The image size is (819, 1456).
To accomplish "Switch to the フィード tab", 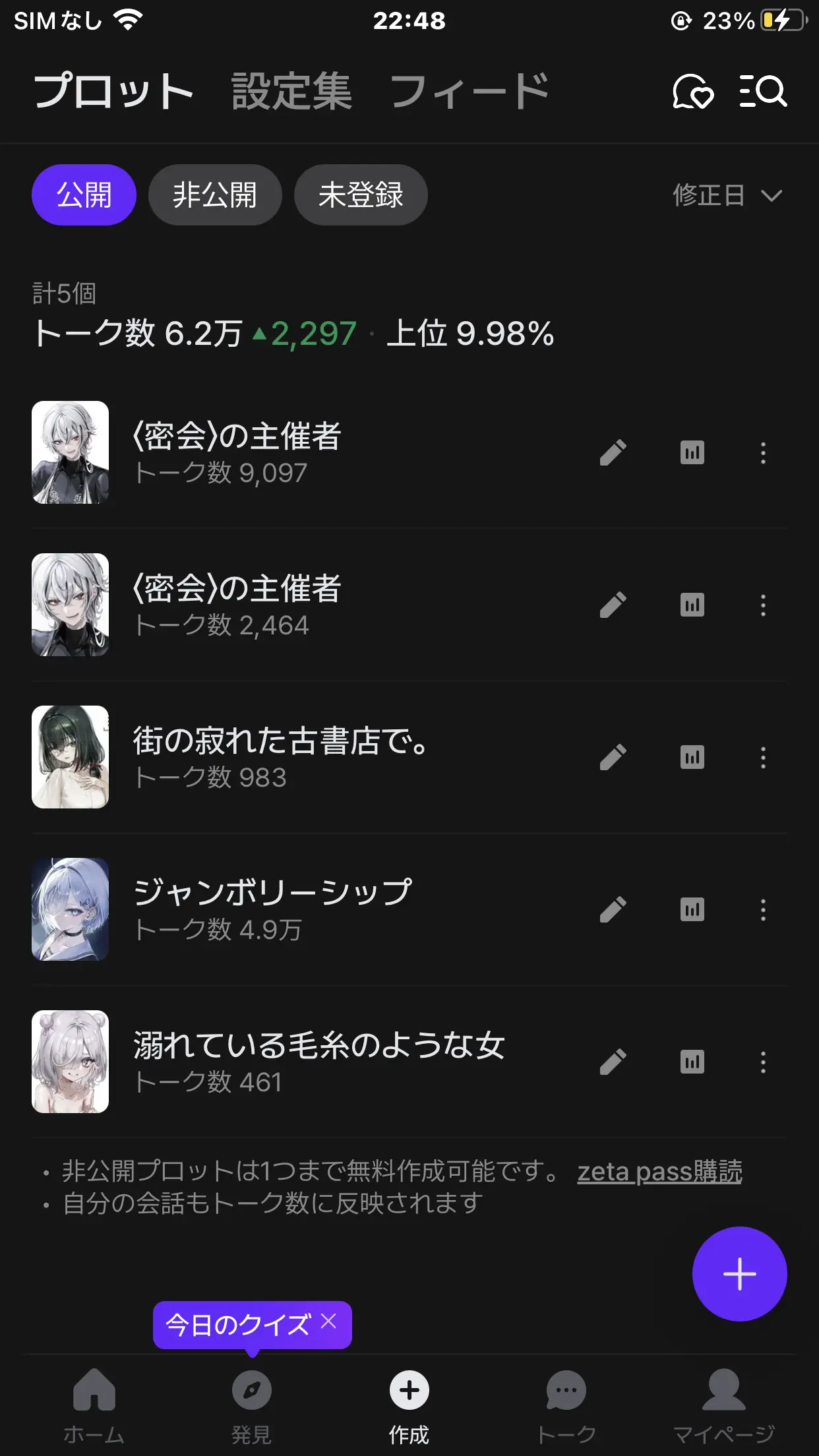I will (469, 91).
